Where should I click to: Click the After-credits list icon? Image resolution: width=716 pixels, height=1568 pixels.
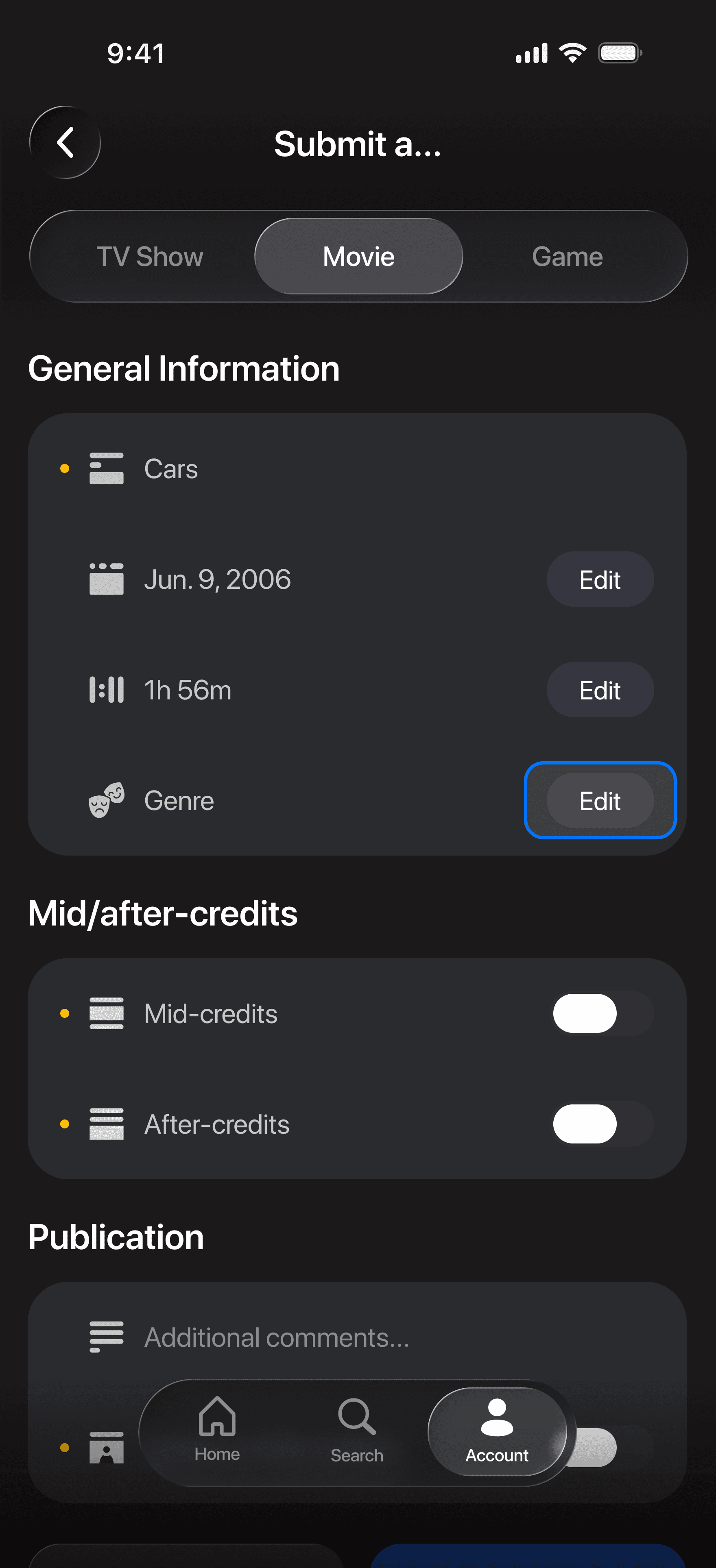[106, 1124]
